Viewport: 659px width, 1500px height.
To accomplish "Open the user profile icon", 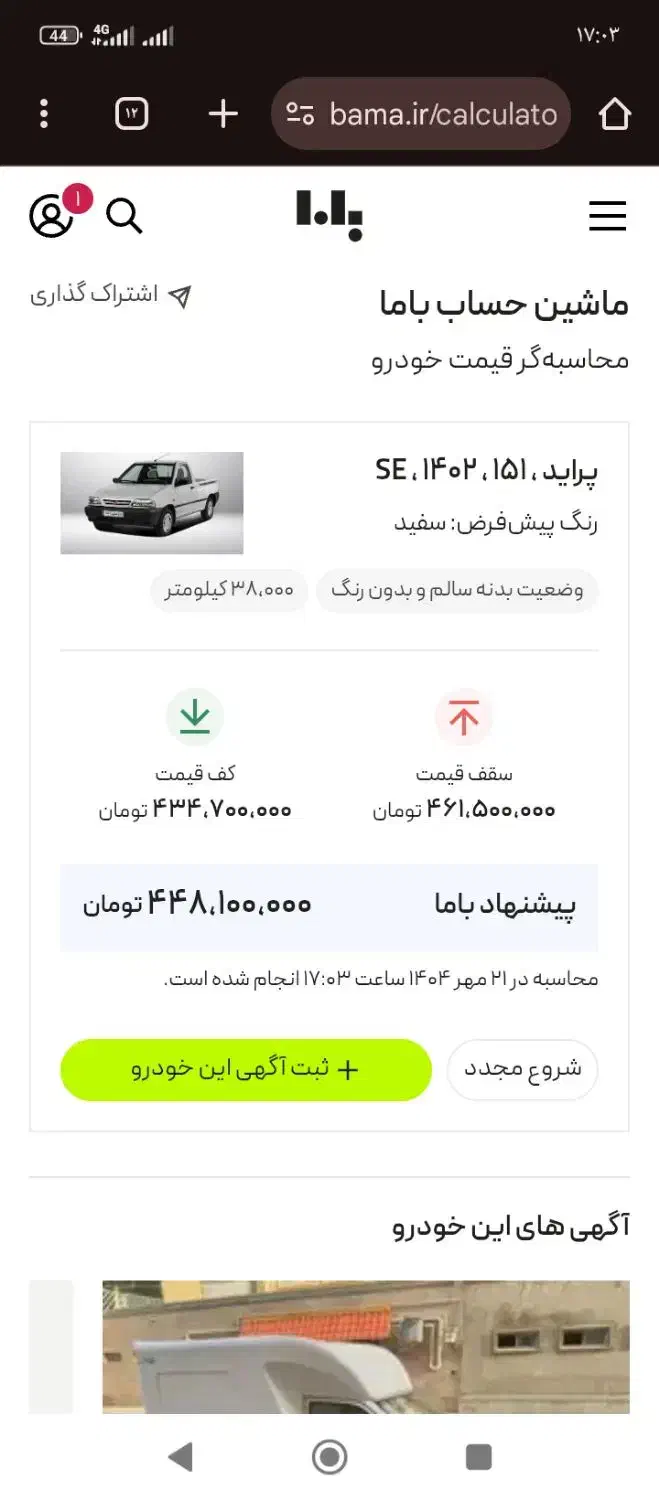I will [51, 216].
